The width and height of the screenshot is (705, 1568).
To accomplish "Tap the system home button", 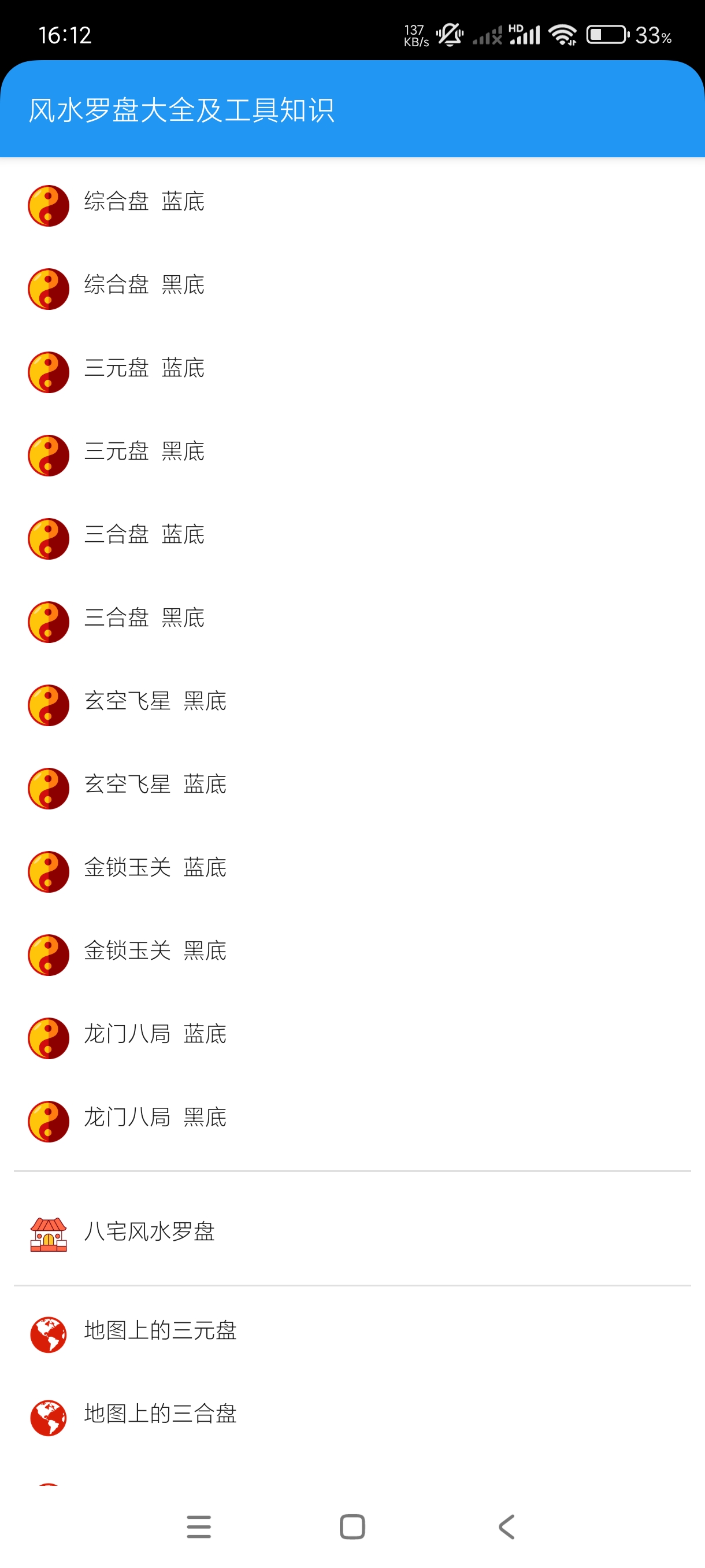I will [352, 1527].
